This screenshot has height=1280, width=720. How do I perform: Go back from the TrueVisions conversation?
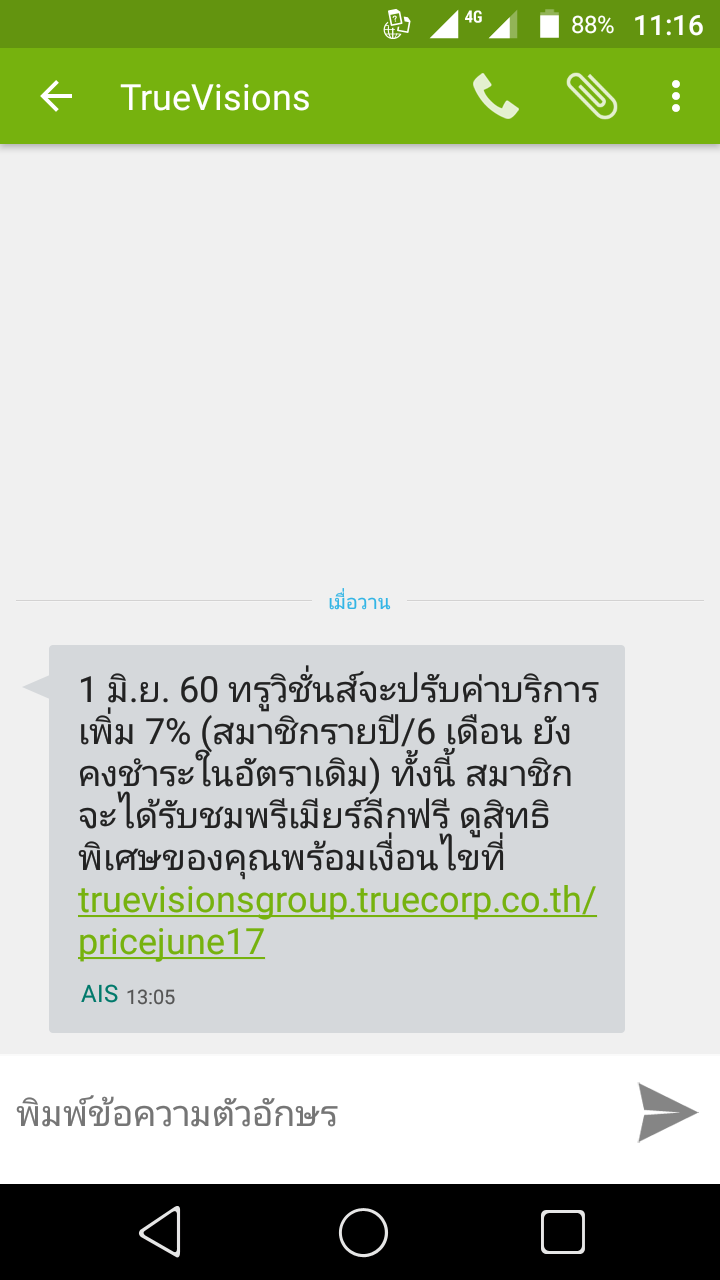point(56,97)
